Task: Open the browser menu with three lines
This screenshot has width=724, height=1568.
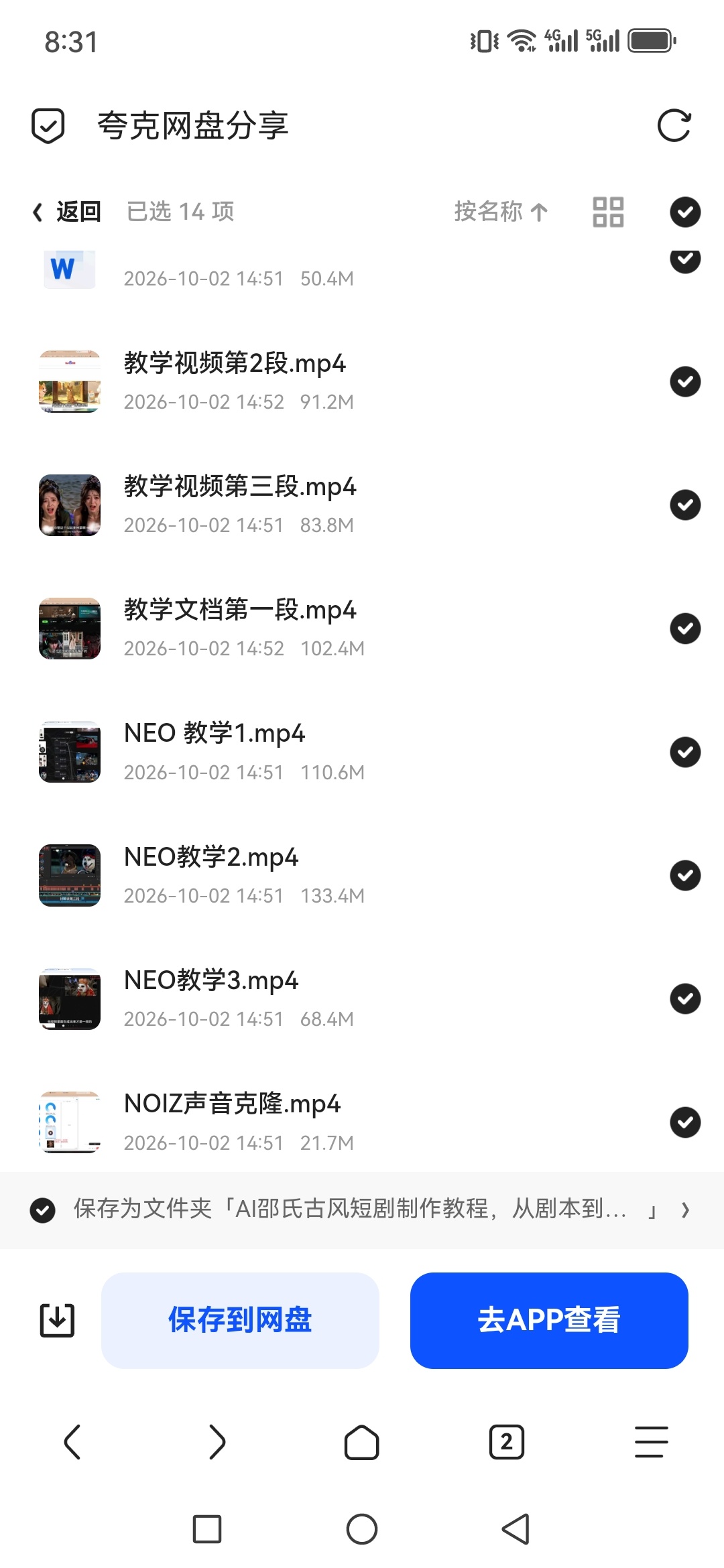Action: click(652, 1442)
